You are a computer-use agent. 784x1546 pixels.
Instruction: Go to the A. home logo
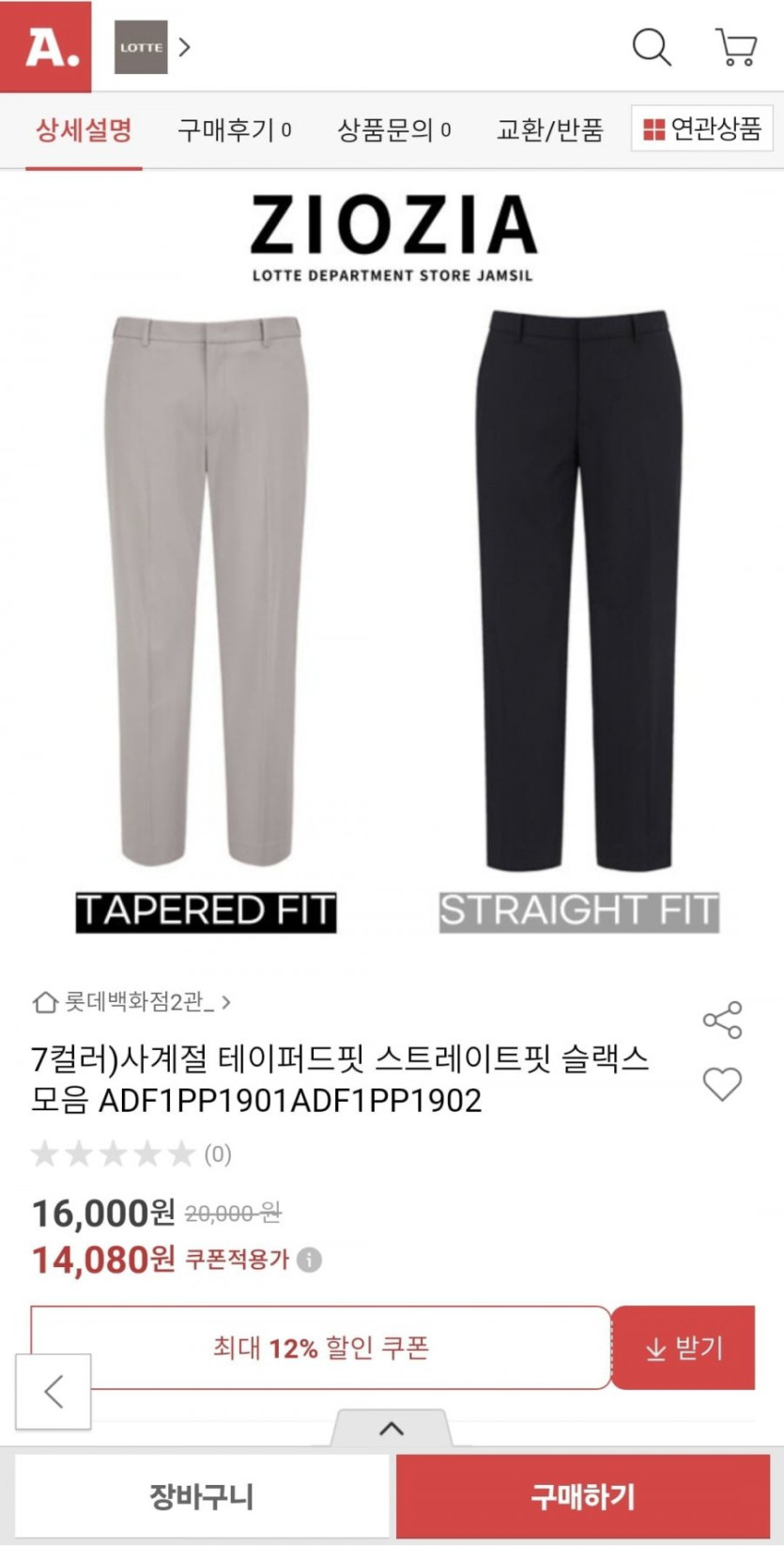pyautogui.click(x=46, y=47)
